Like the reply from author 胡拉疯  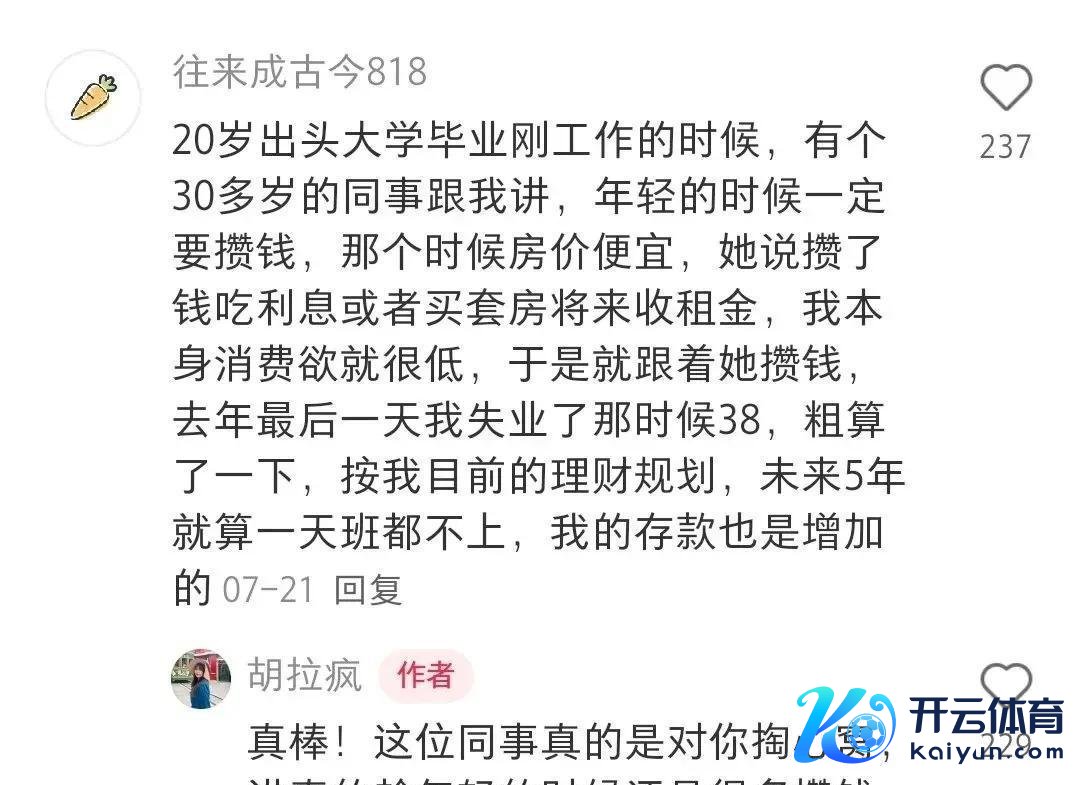pos(1005,683)
